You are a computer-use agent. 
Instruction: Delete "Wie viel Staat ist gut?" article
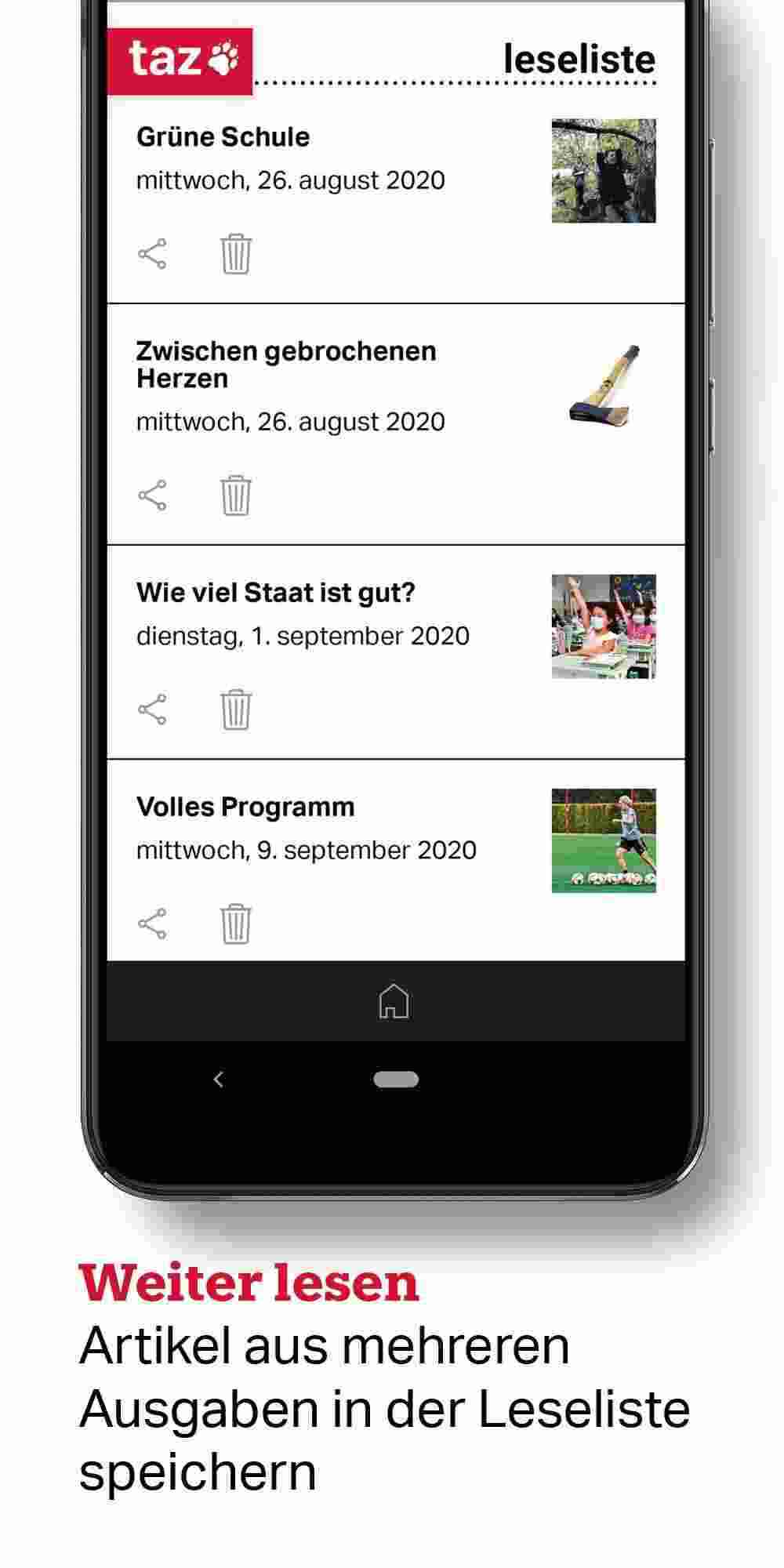click(x=234, y=709)
